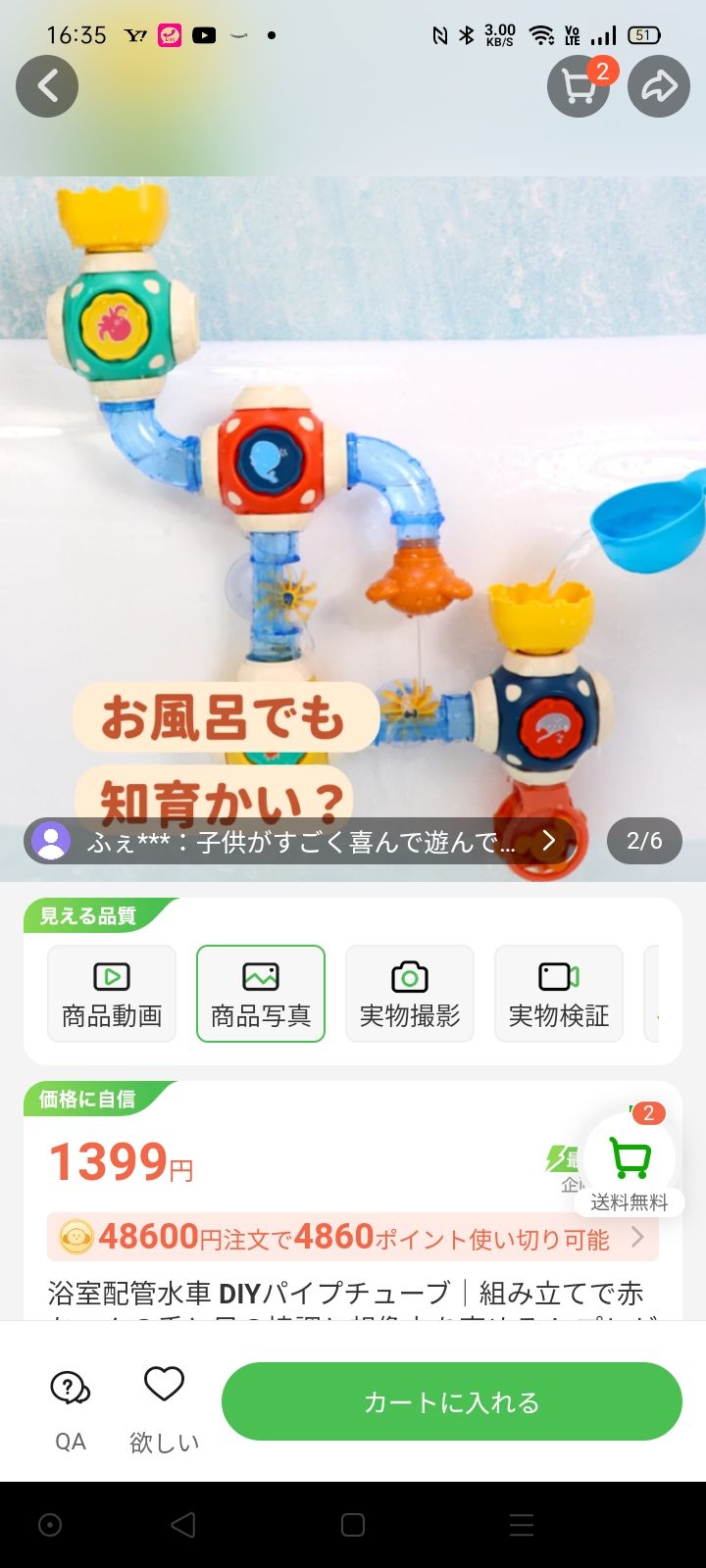Switch to the 実物検証 chip
Screen dimensions: 706x1568
click(x=559, y=993)
